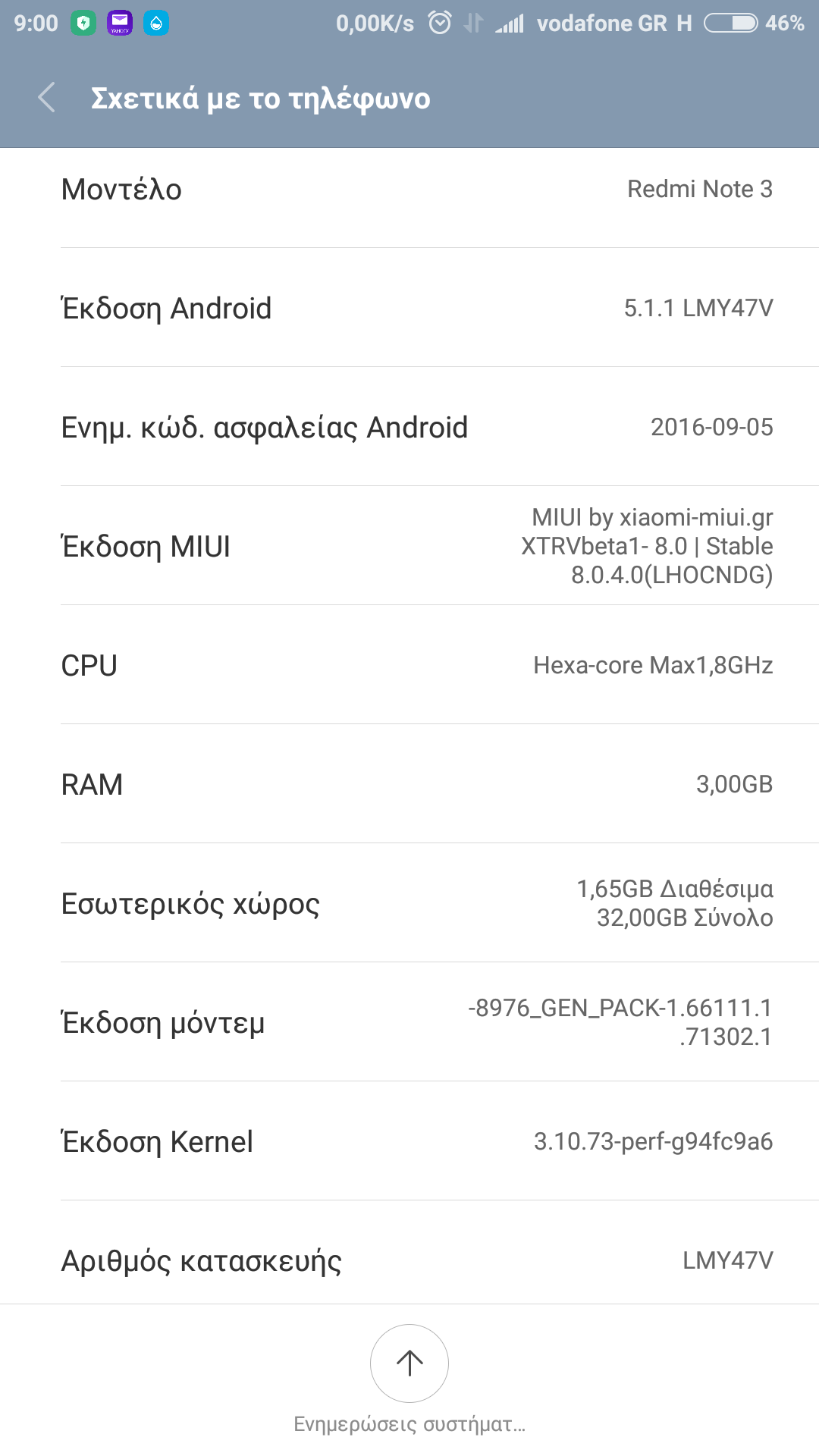
Task: Tap the system updates arrow button
Action: point(409,1363)
